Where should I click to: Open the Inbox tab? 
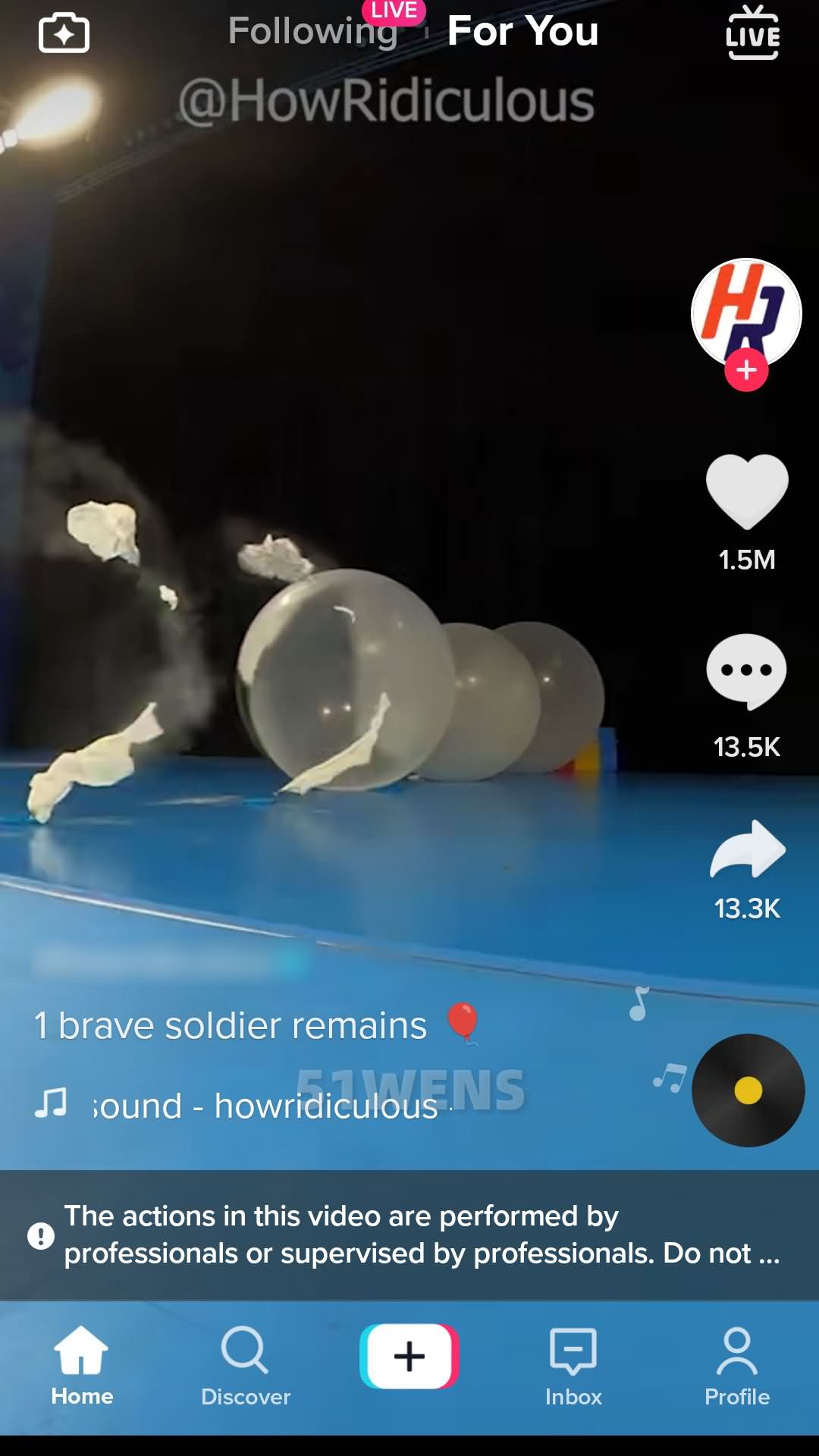pos(573,1367)
